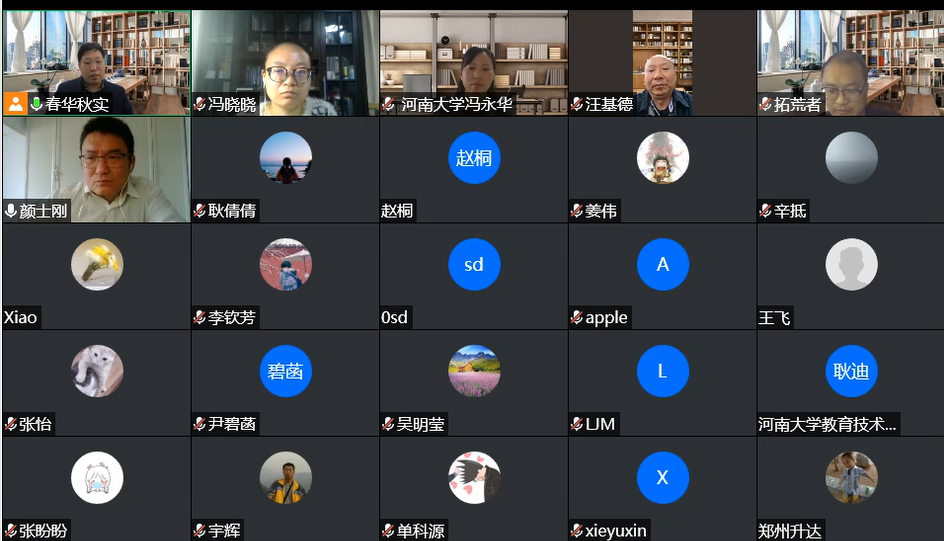Screen dimensions: 944x541
Task: Open the Xiao participant tile
Action: [96, 276]
